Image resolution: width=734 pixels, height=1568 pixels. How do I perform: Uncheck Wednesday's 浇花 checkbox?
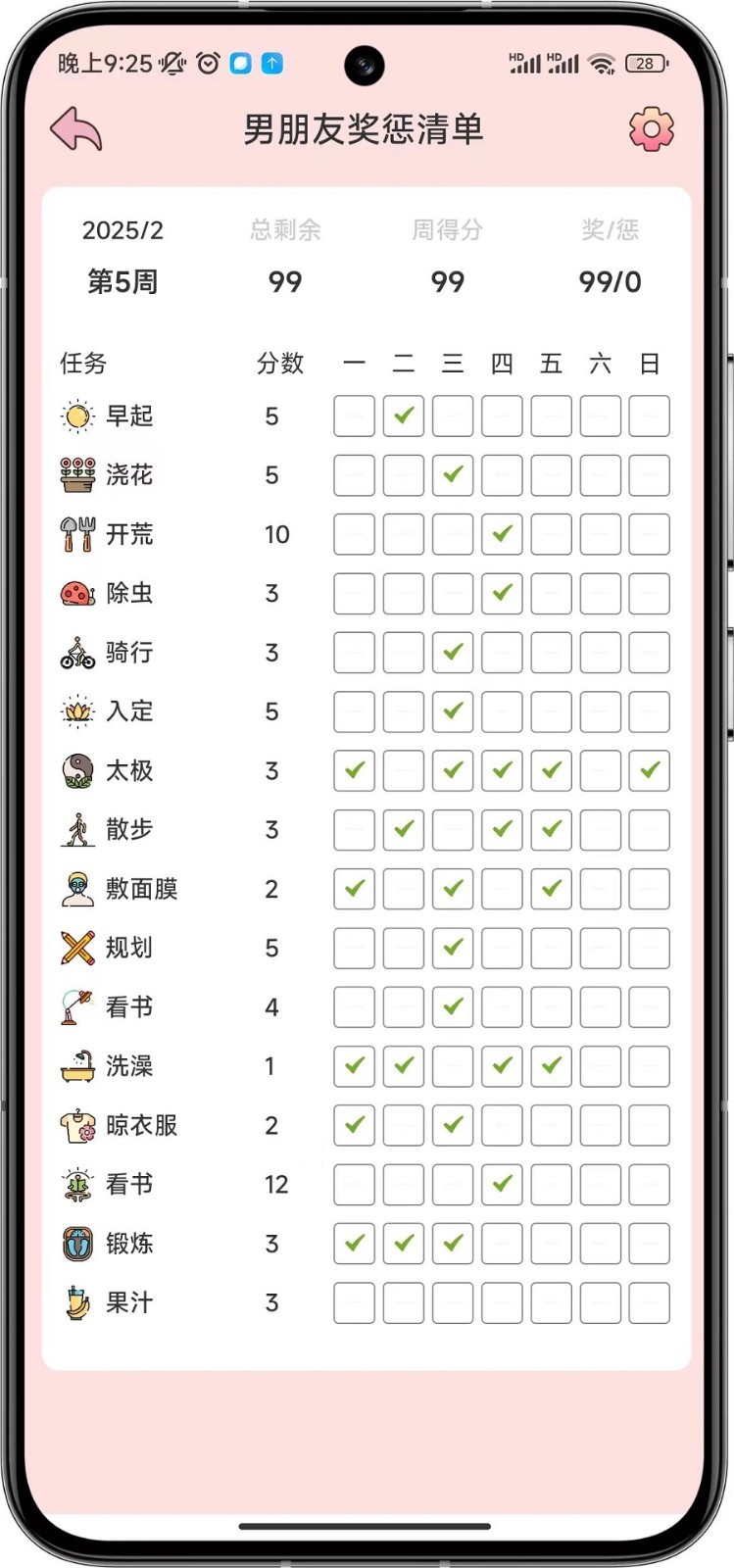[x=453, y=475]
